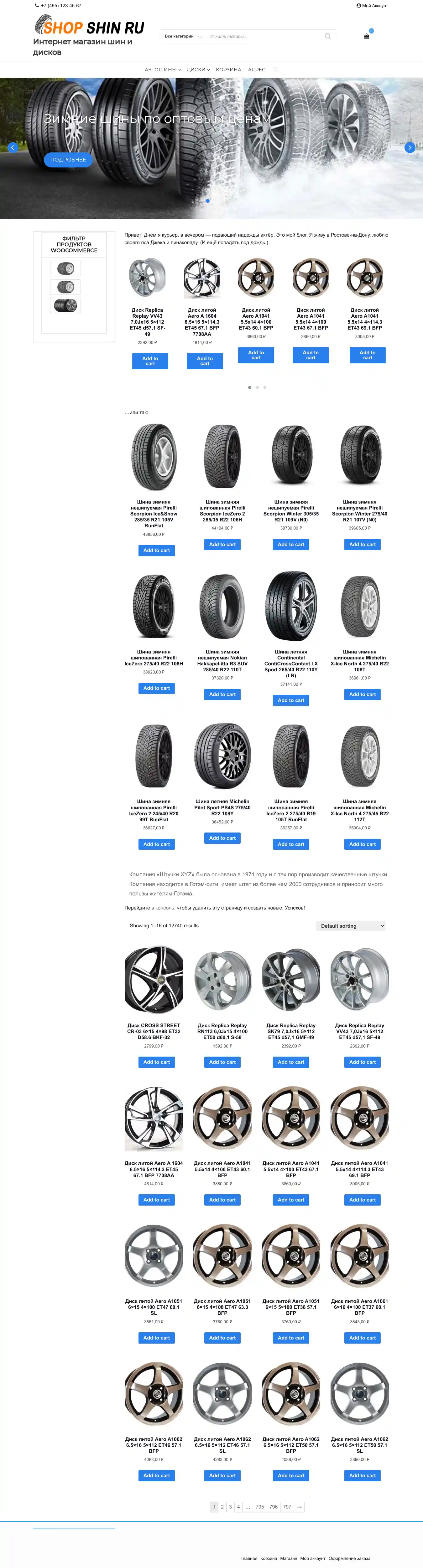The width and height of the screenshot is (423, 1568).
Task: Open the Диски menu
Action: click(x=197, y=70)
